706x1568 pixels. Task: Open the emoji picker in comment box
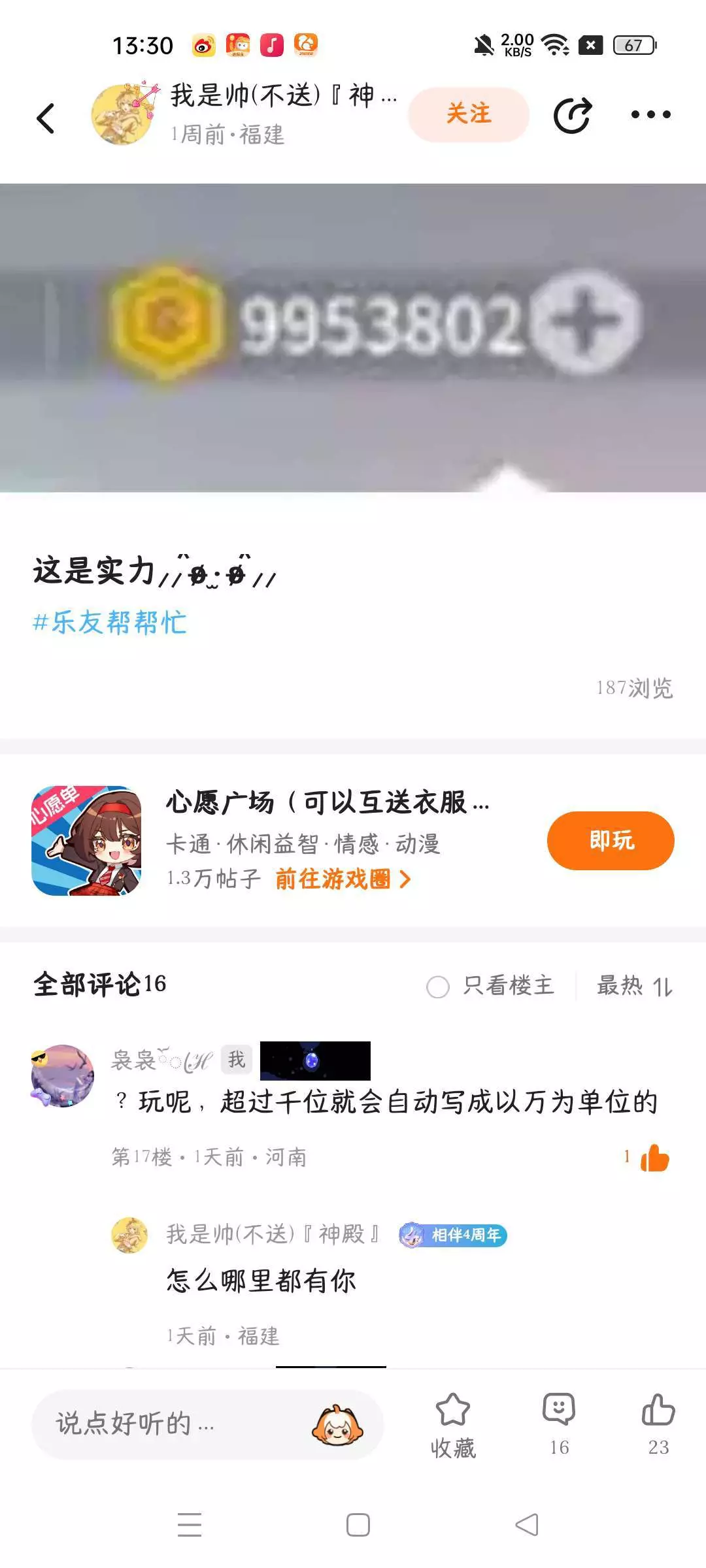click(337, 1424)
